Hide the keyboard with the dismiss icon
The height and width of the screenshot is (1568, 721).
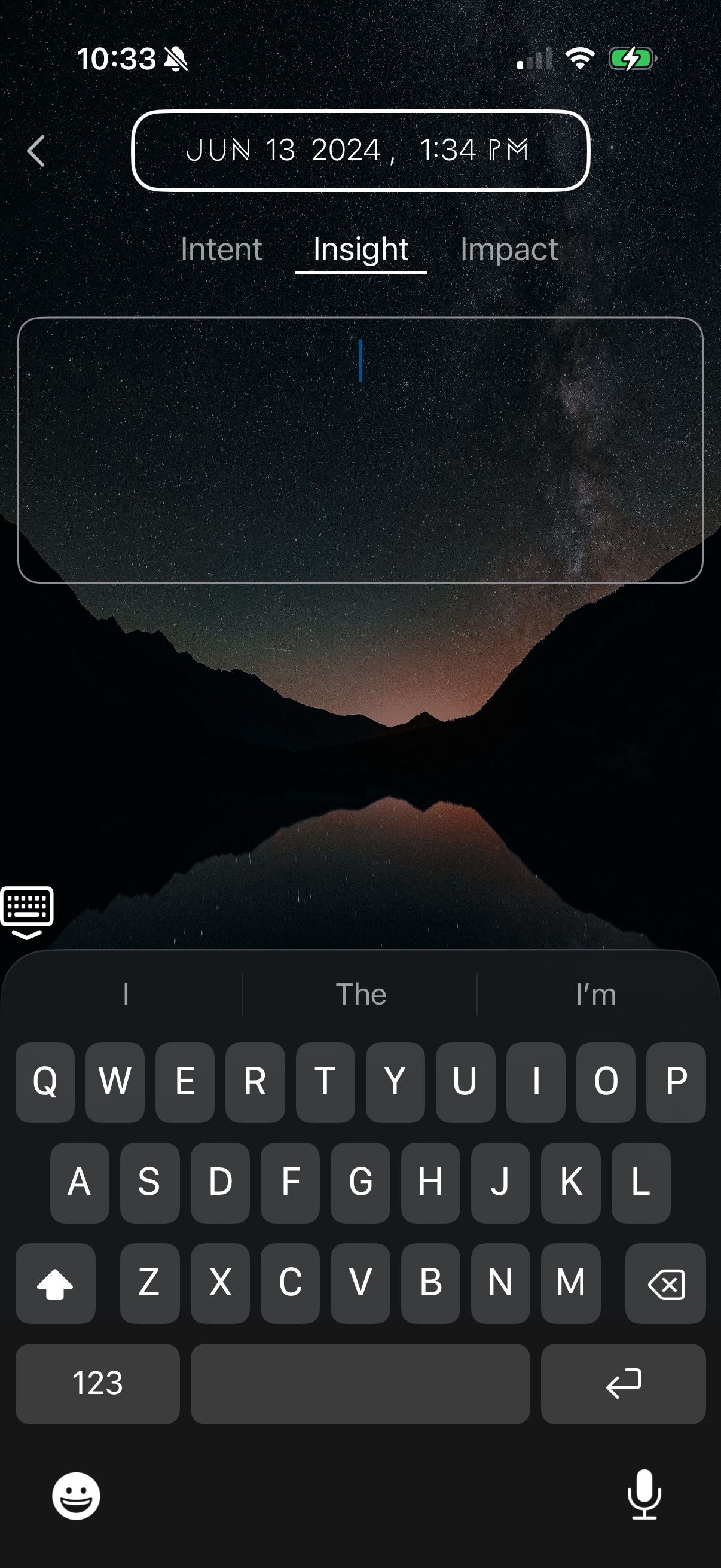click(x=27, y=913)
